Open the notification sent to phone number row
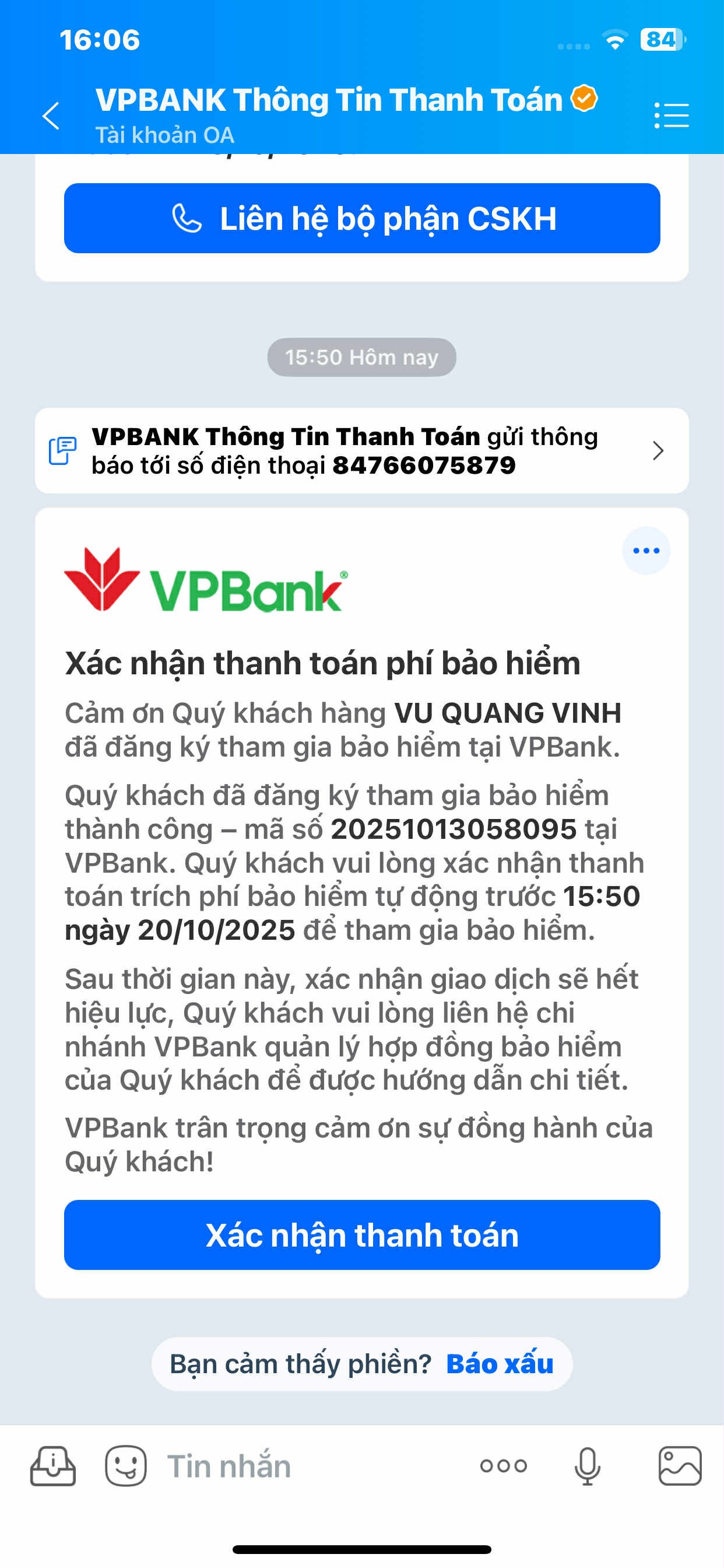The image size is (724, 1568). pos(362,451)
